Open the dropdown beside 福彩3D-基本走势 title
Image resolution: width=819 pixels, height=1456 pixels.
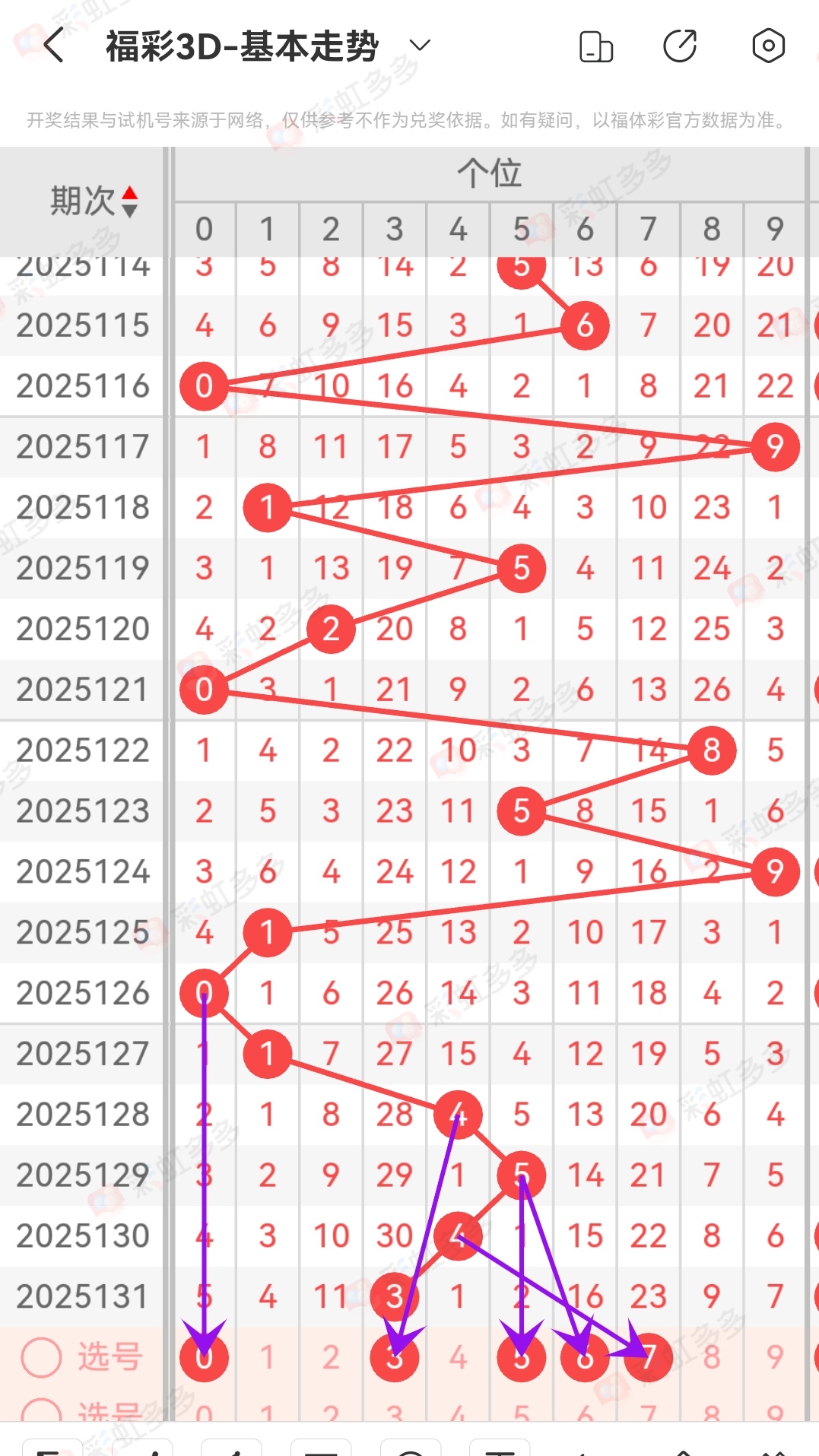tap(419, 46)
